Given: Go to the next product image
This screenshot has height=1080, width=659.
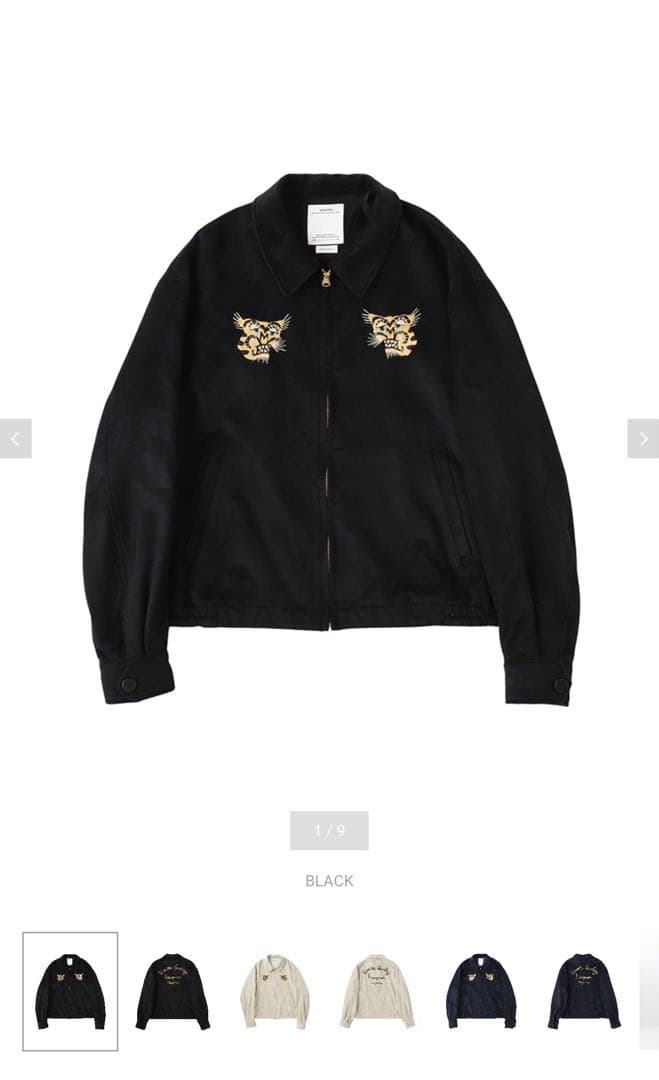Looking at the screenshot, I should pyautogui.click(x=643, y=439).
